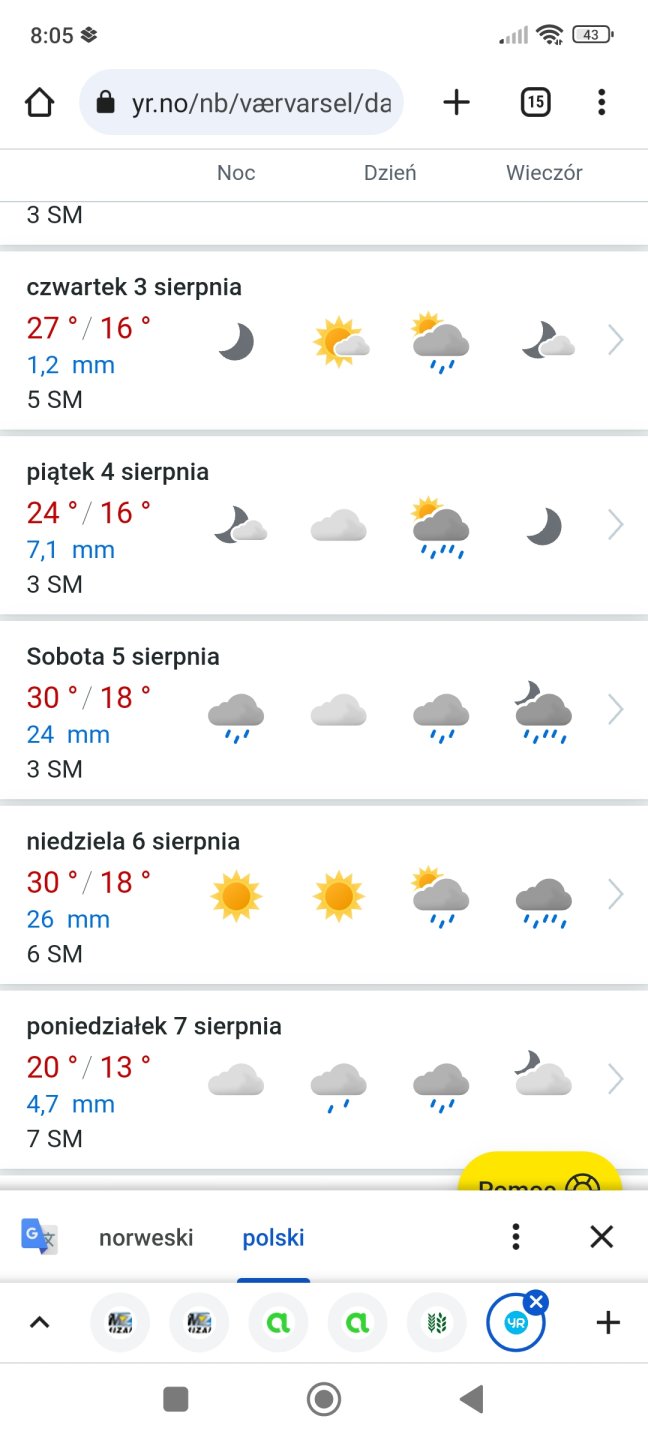648x1440 pixels.
Task: Go back with the system back button
Action: [472, 1399]
